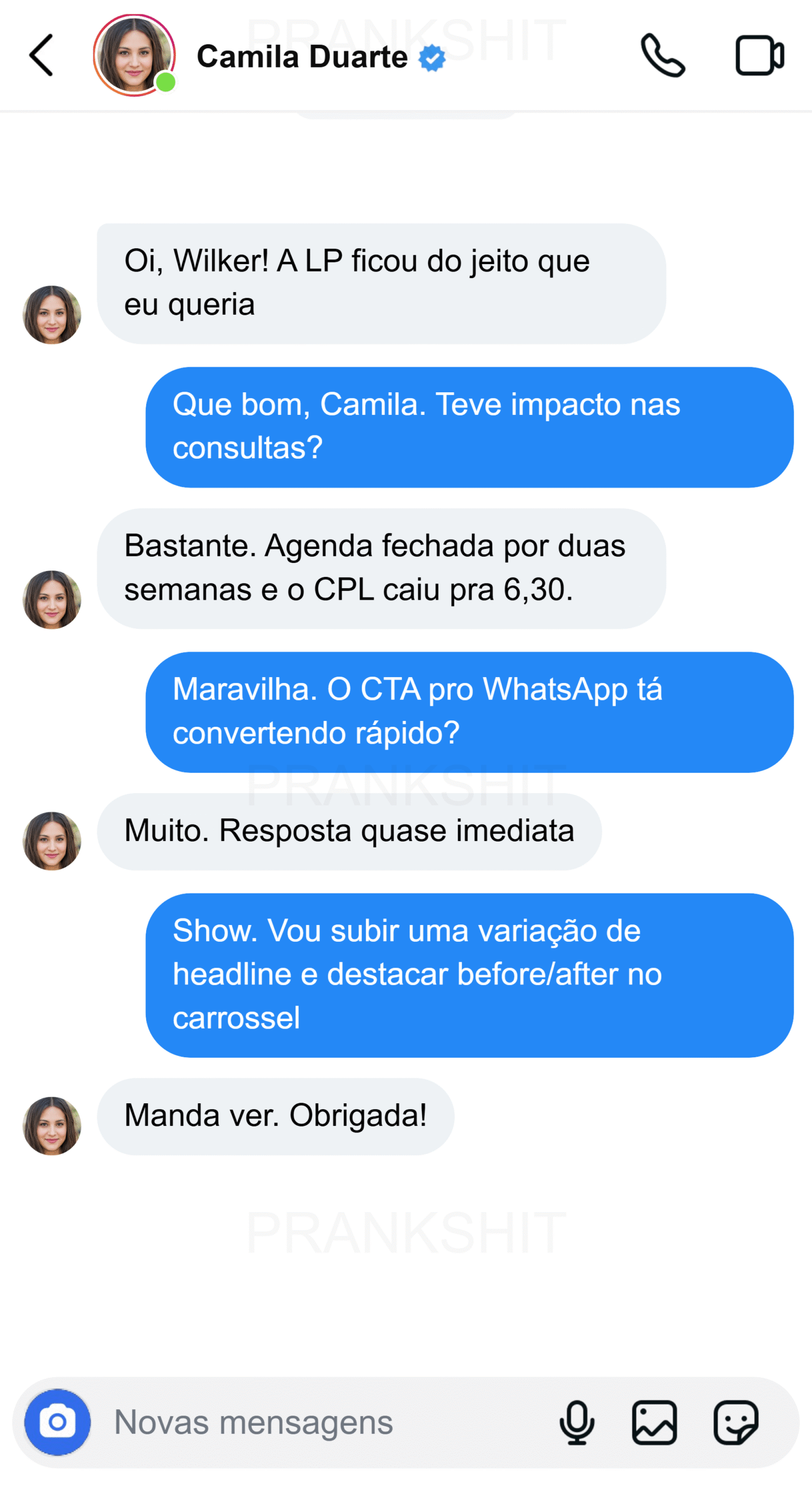
Task: Open Camila Duarte's profile from header photo
Action: point(134,55)
